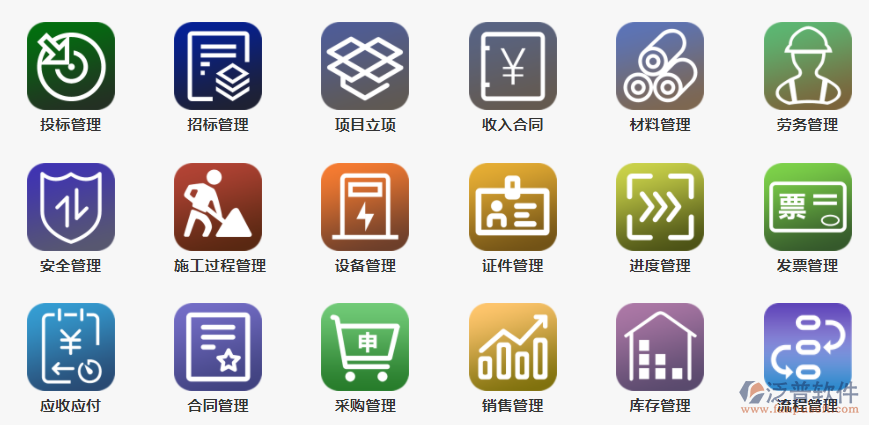Go to 采购管理

click(x=365, y=347)
